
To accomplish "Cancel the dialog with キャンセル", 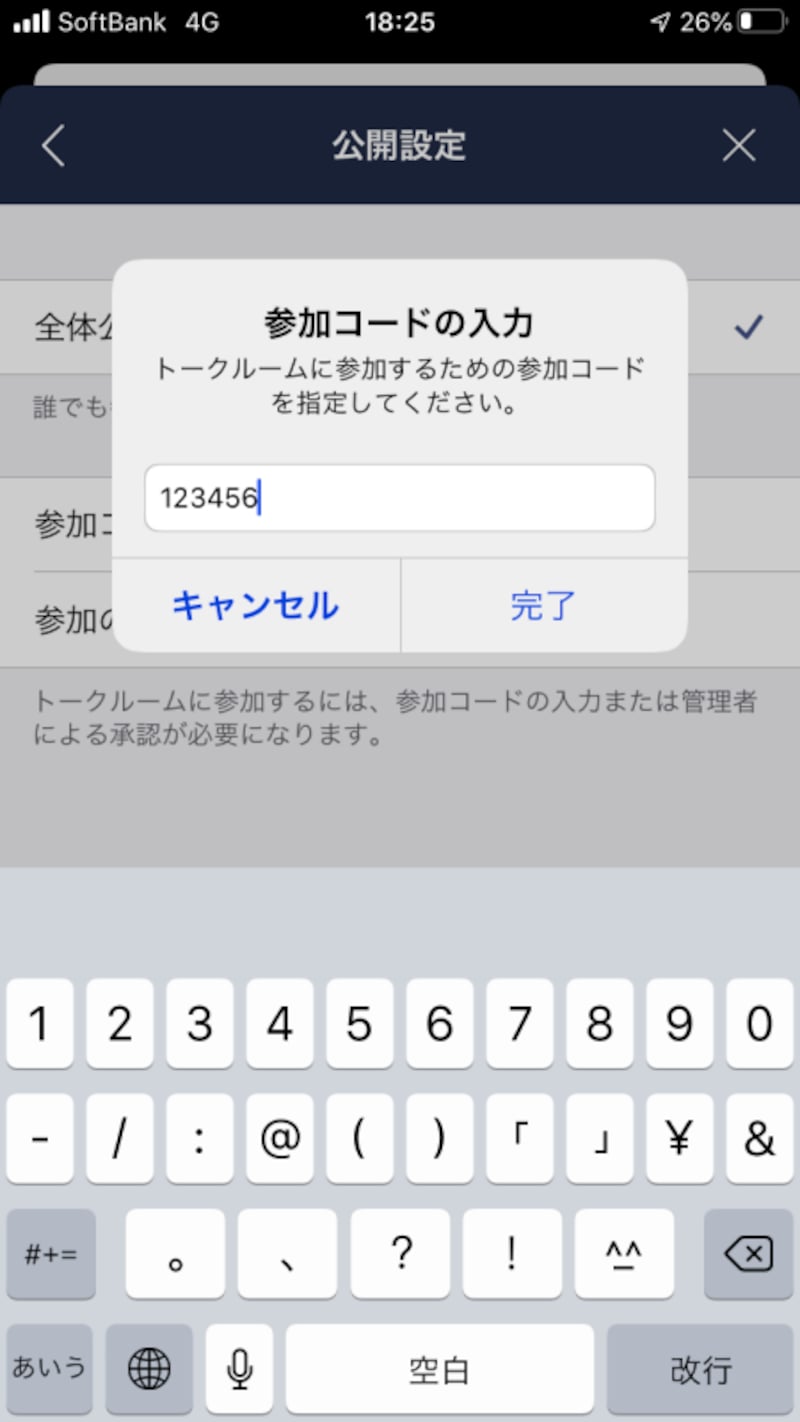I will [255, 606].
